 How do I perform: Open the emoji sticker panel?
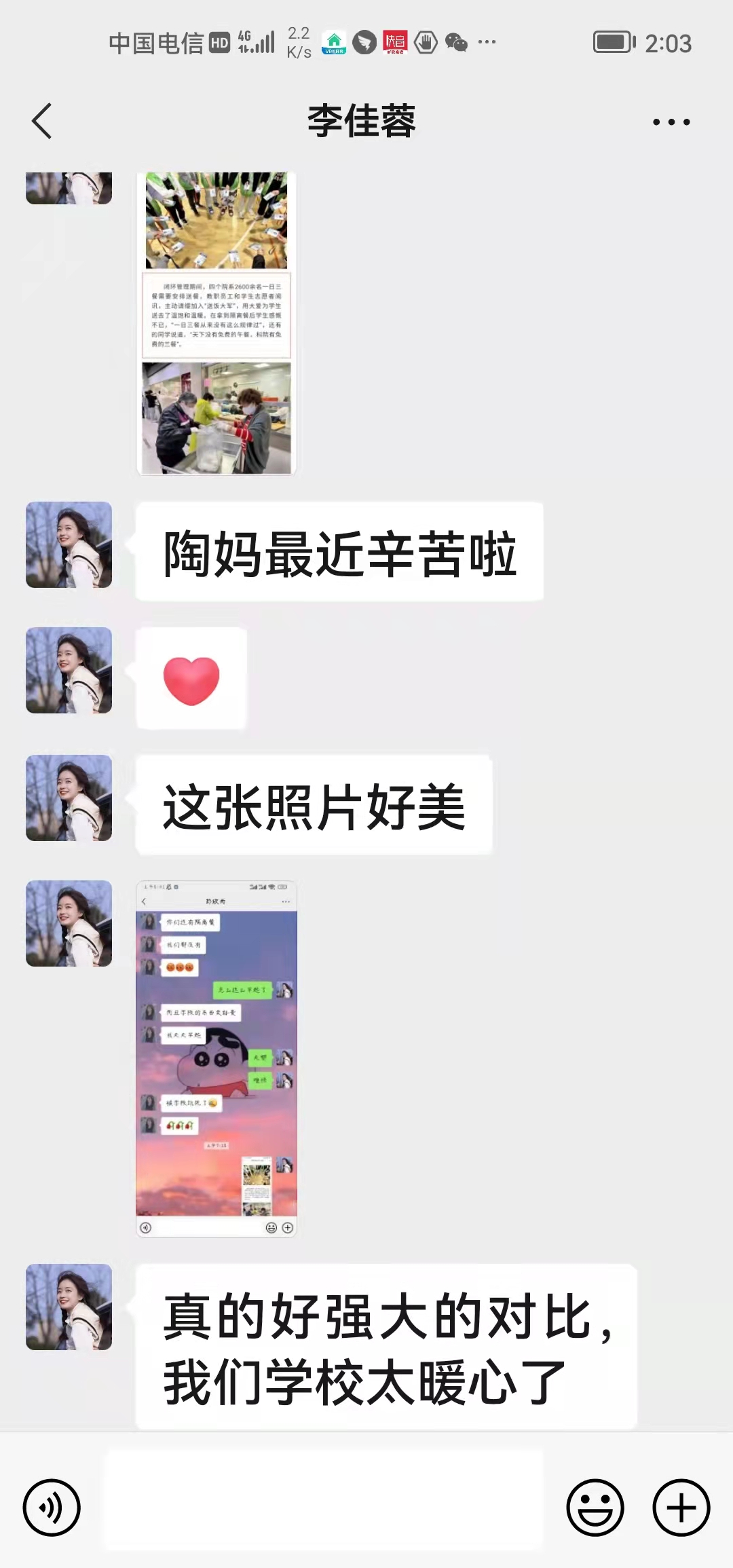[595, 1508]
